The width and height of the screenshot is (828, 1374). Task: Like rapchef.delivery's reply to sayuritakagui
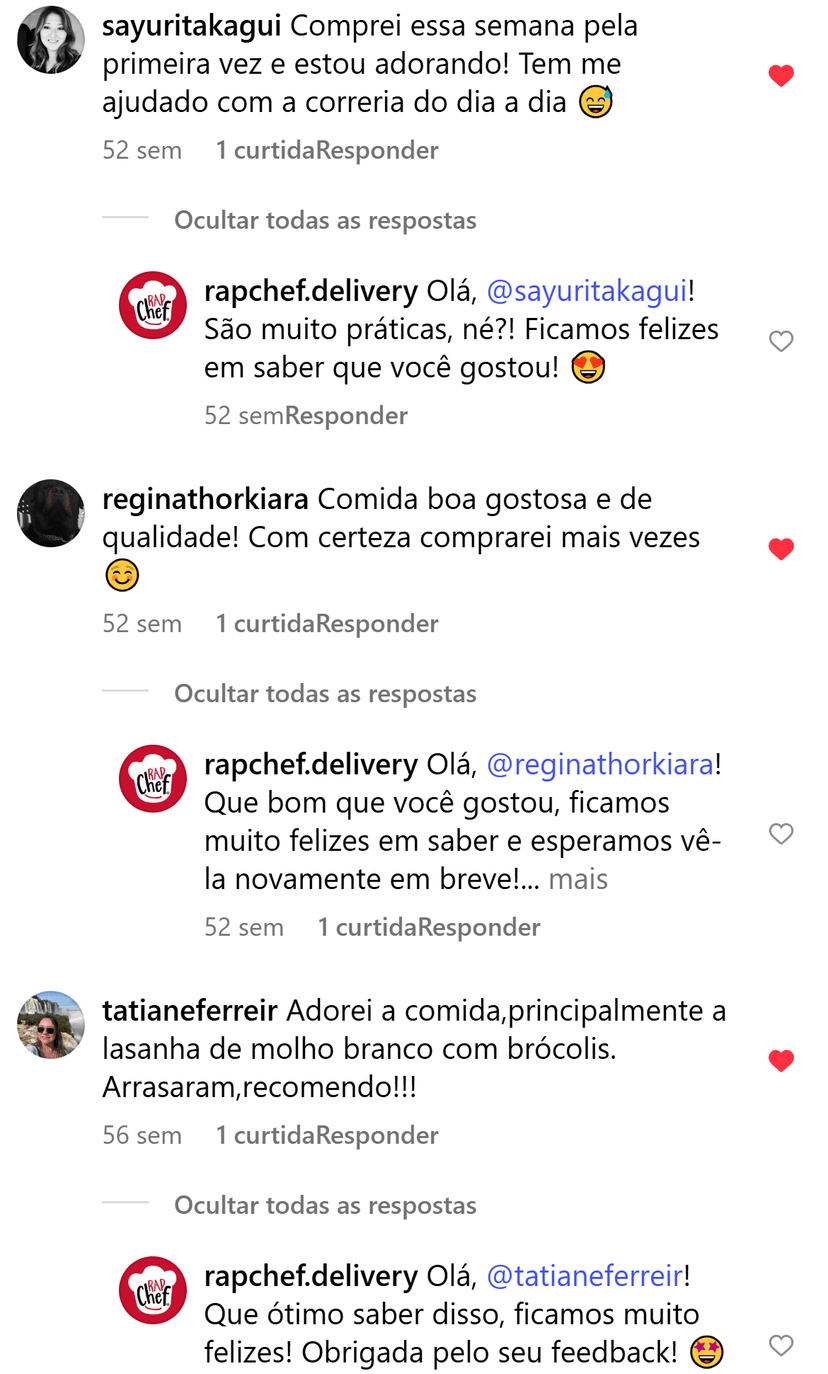point(781,341)
